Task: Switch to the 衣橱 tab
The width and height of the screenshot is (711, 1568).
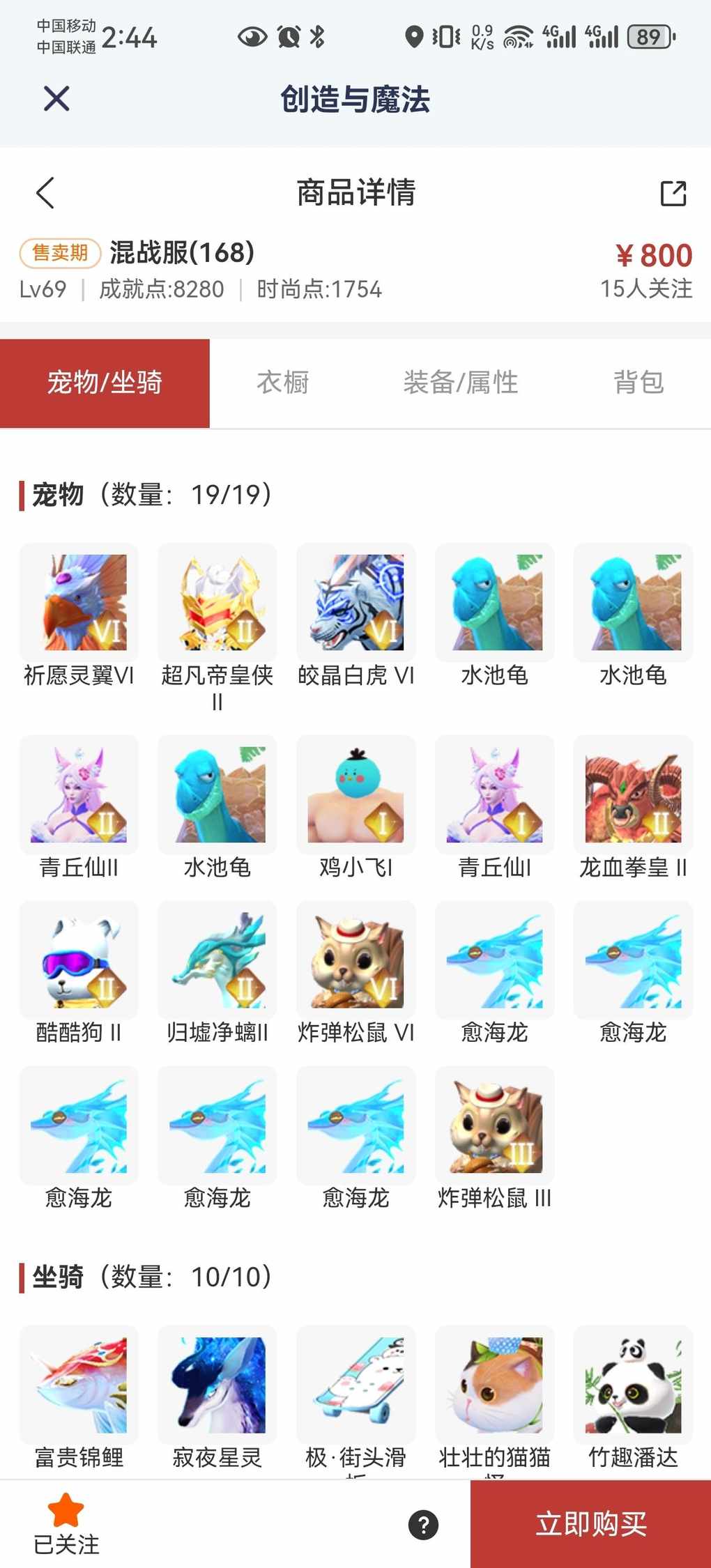Action: (282, 383)
